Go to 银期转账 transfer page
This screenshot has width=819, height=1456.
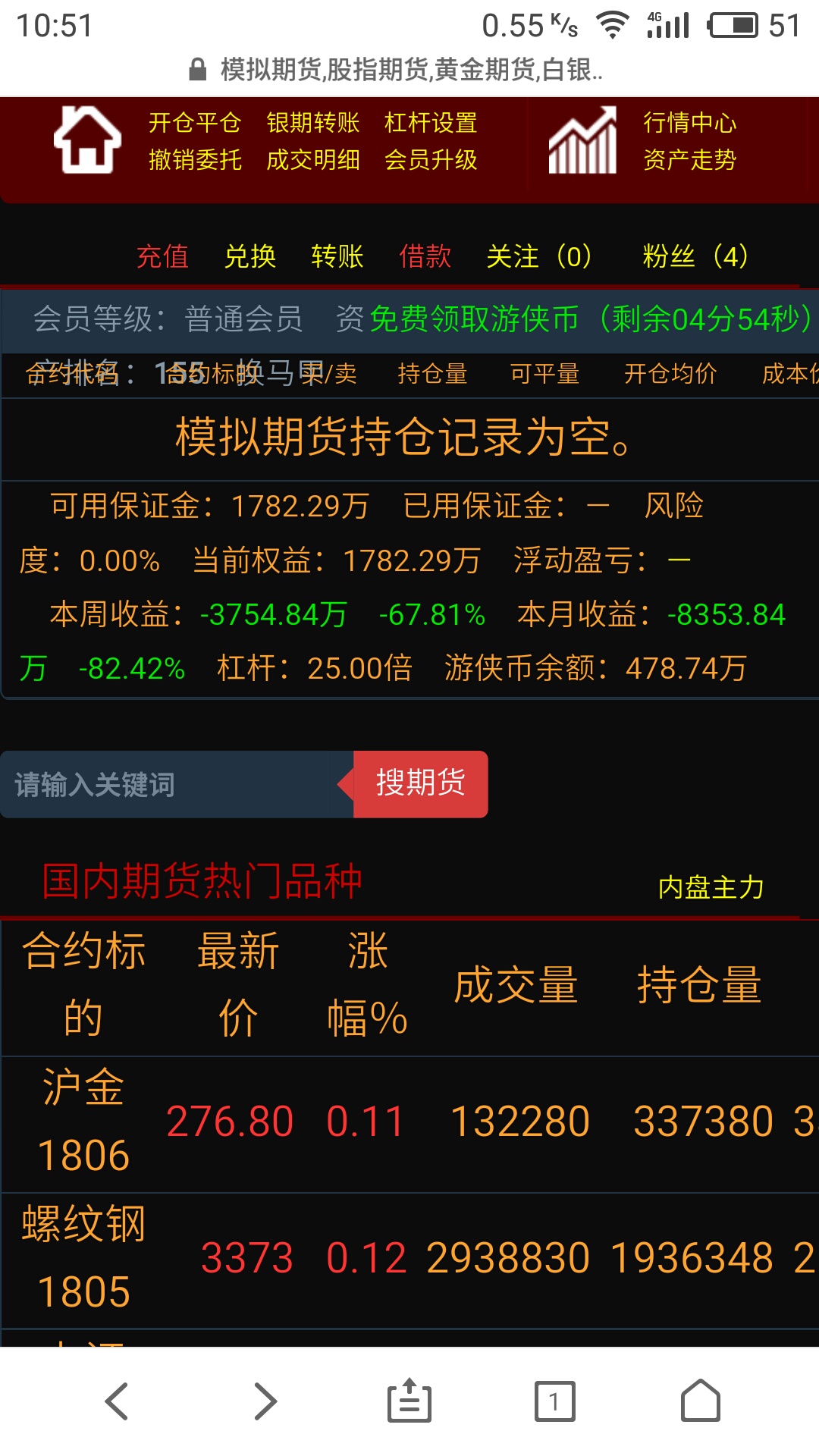(x=313, y=122)
